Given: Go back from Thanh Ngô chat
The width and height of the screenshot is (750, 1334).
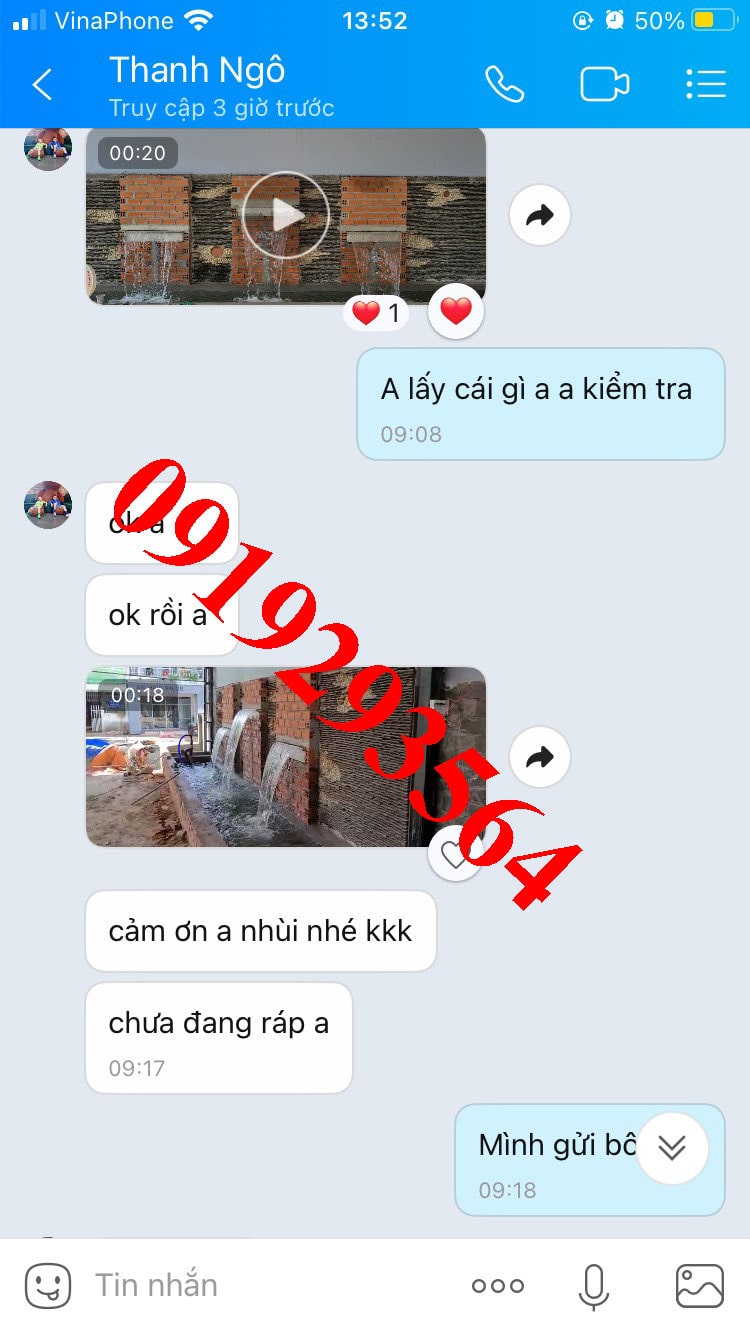Looking at the screenshot, I should click(42, 85).
